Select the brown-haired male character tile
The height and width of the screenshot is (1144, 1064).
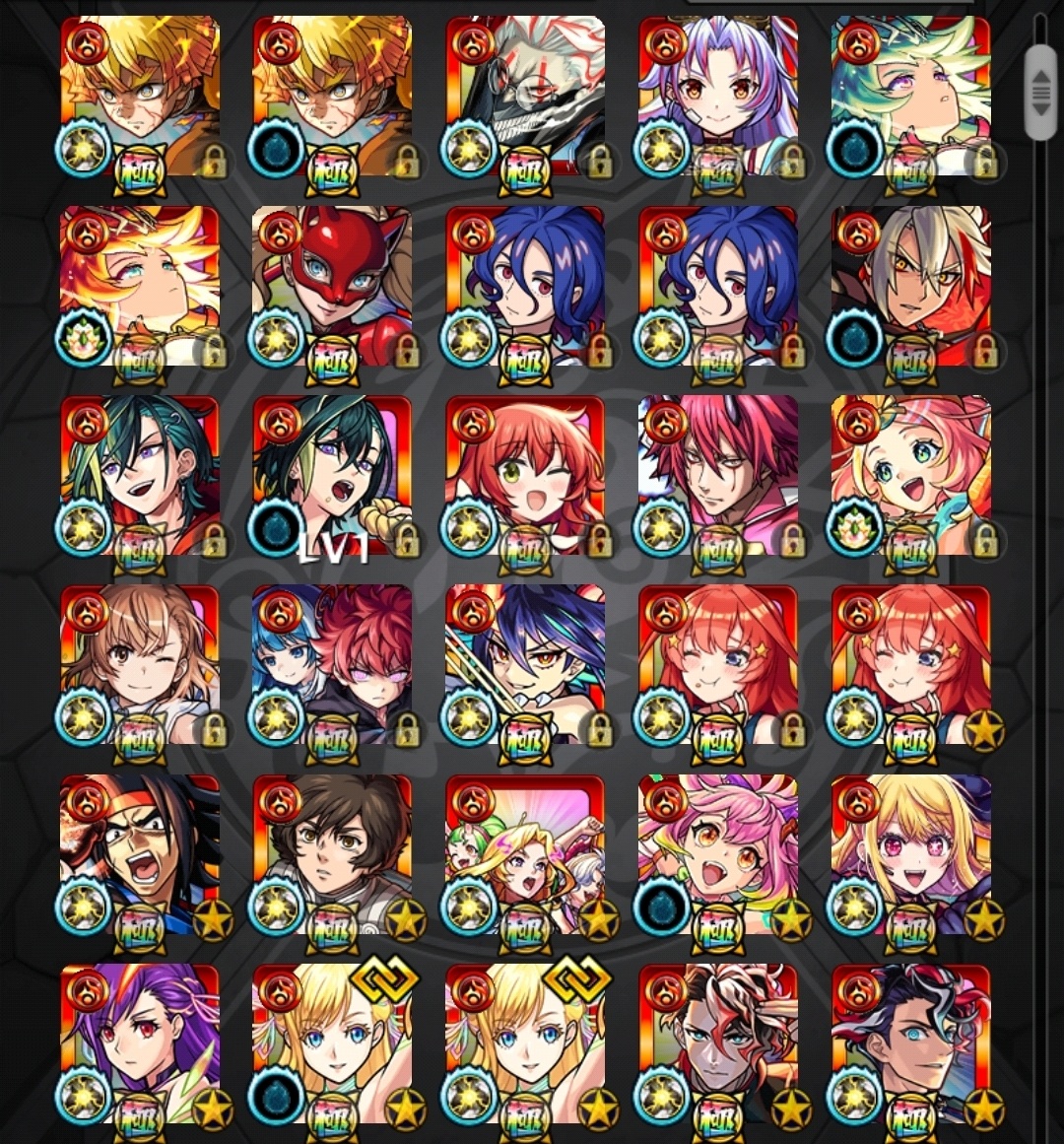[x=332, y=854]
